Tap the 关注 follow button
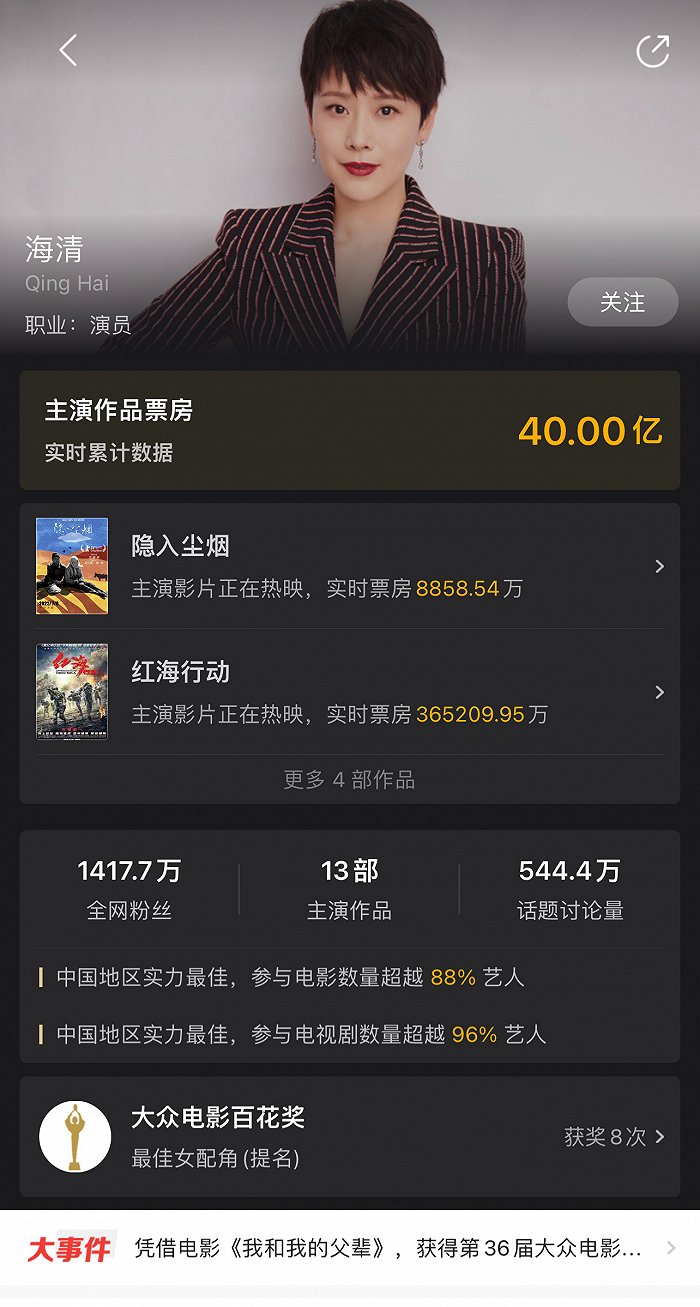This screenshot has width=700, height=1307. pos(622,302)
